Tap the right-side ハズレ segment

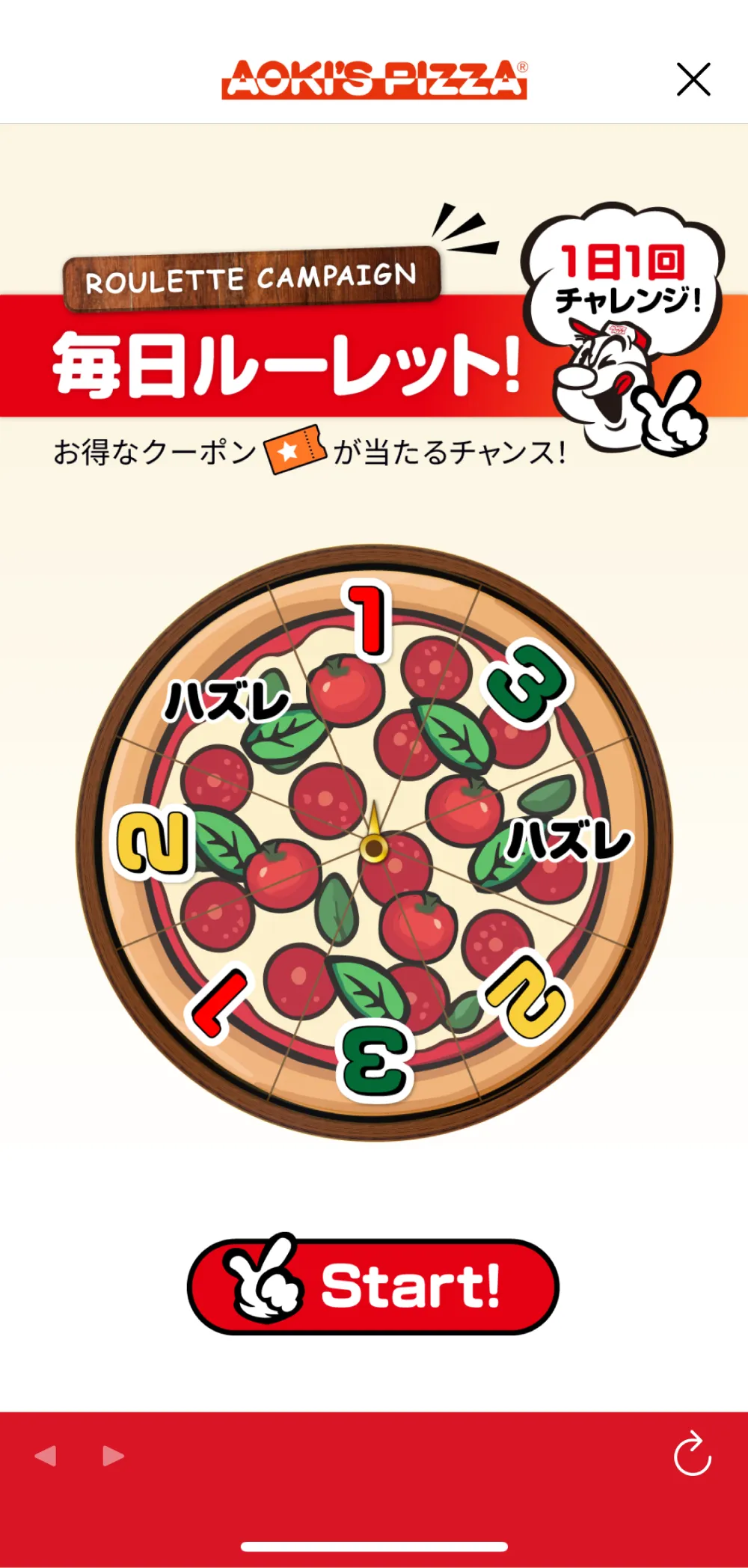[x=568, y=842]
